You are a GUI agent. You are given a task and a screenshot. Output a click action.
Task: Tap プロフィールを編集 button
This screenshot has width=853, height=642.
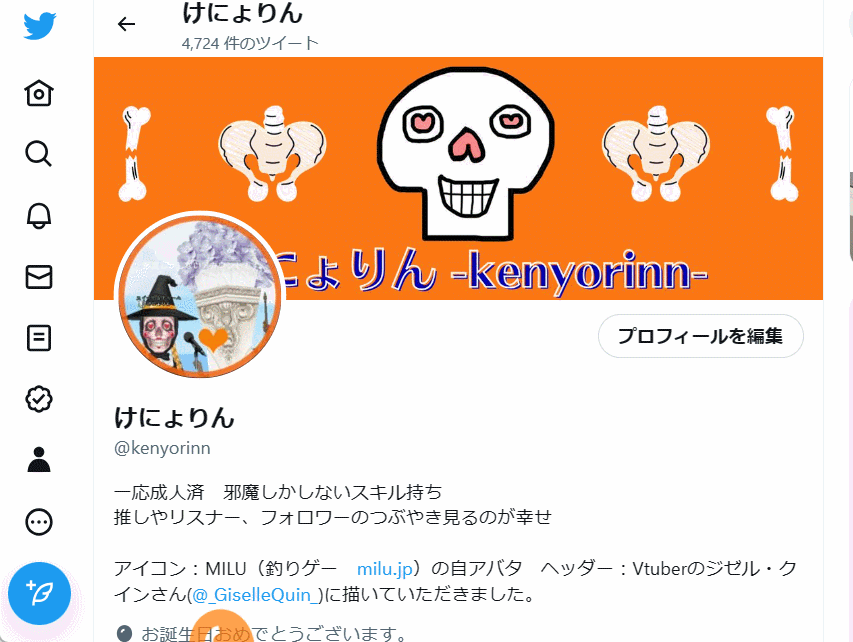(x=700, y=337)
